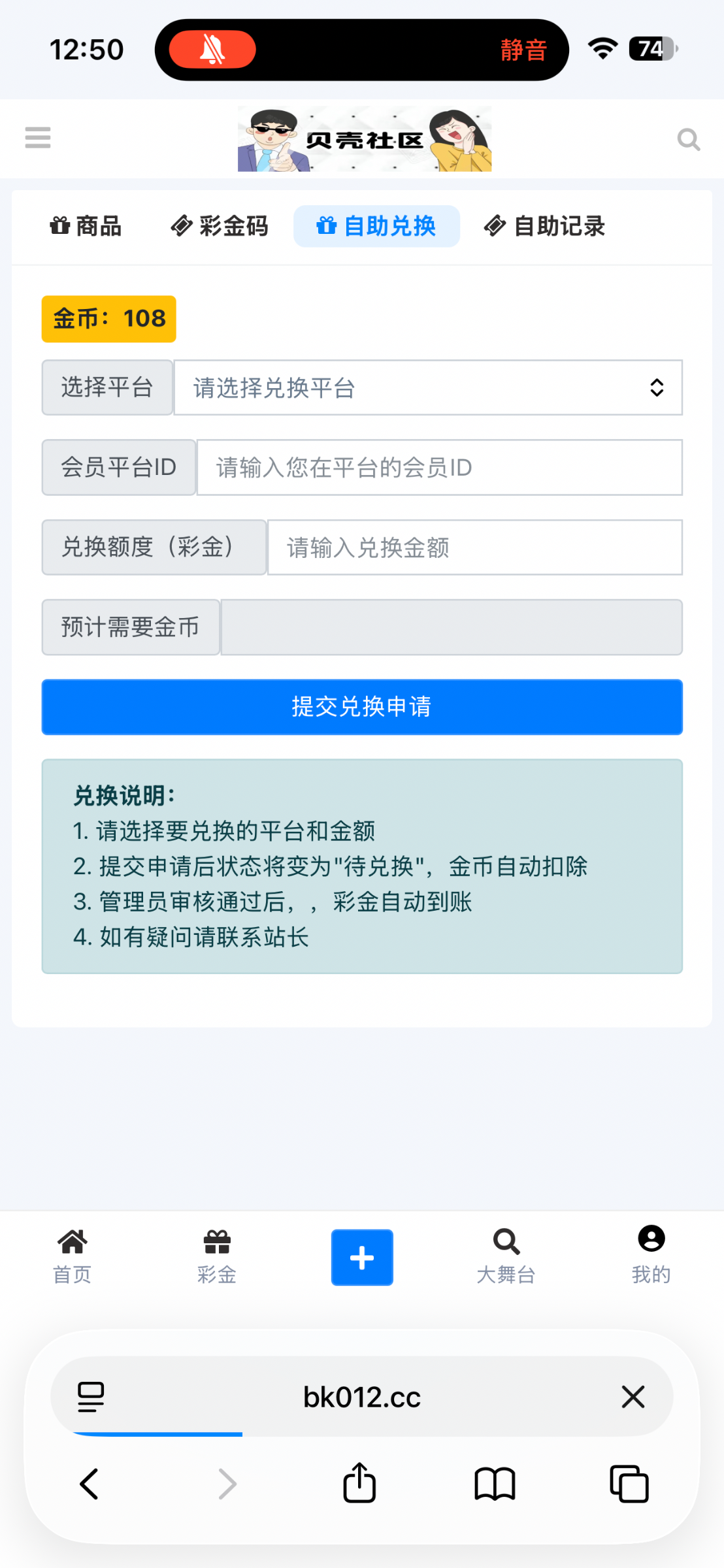Select the 彩金 gift icon in bottom bar

(x=216, y=1254)
